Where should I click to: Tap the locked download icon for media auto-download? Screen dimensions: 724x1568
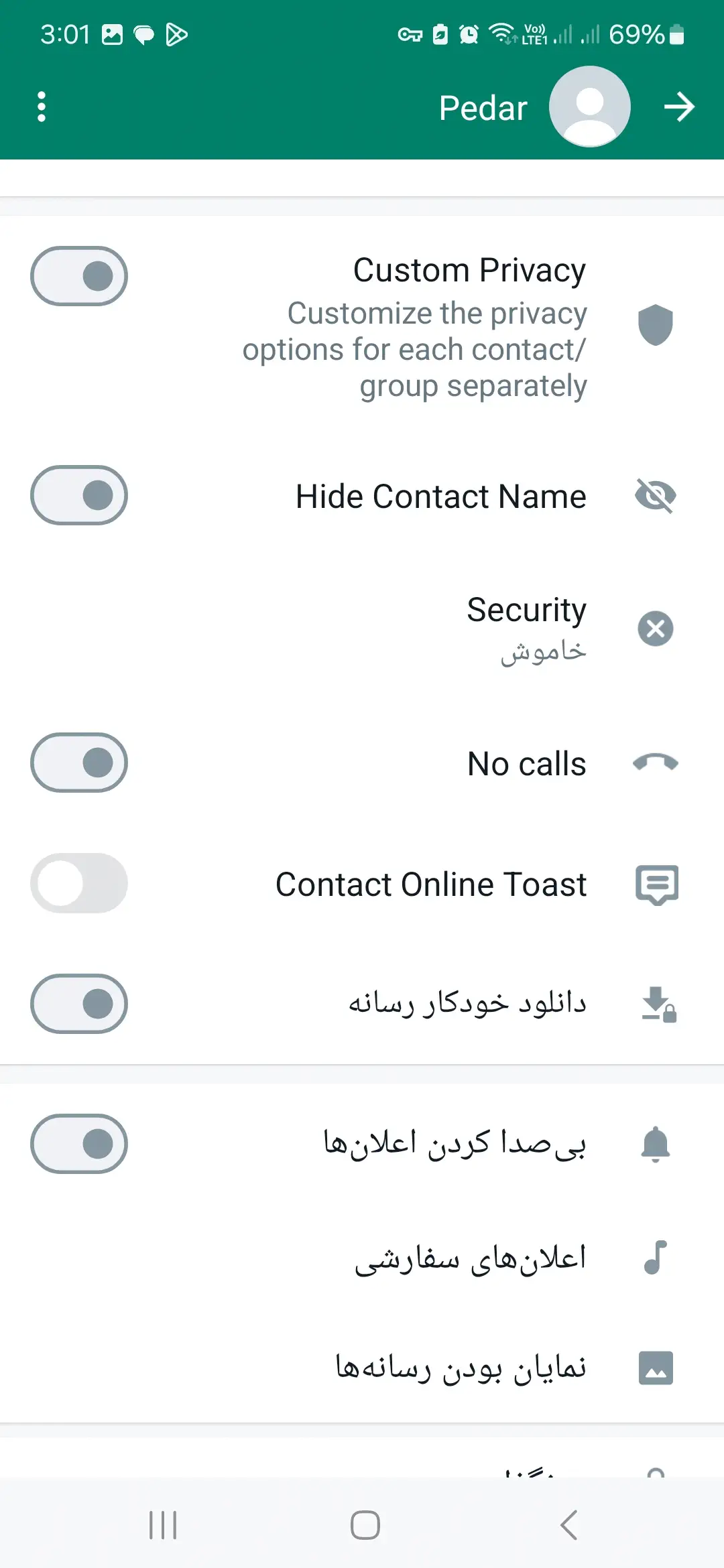(x=656, y=1003)
